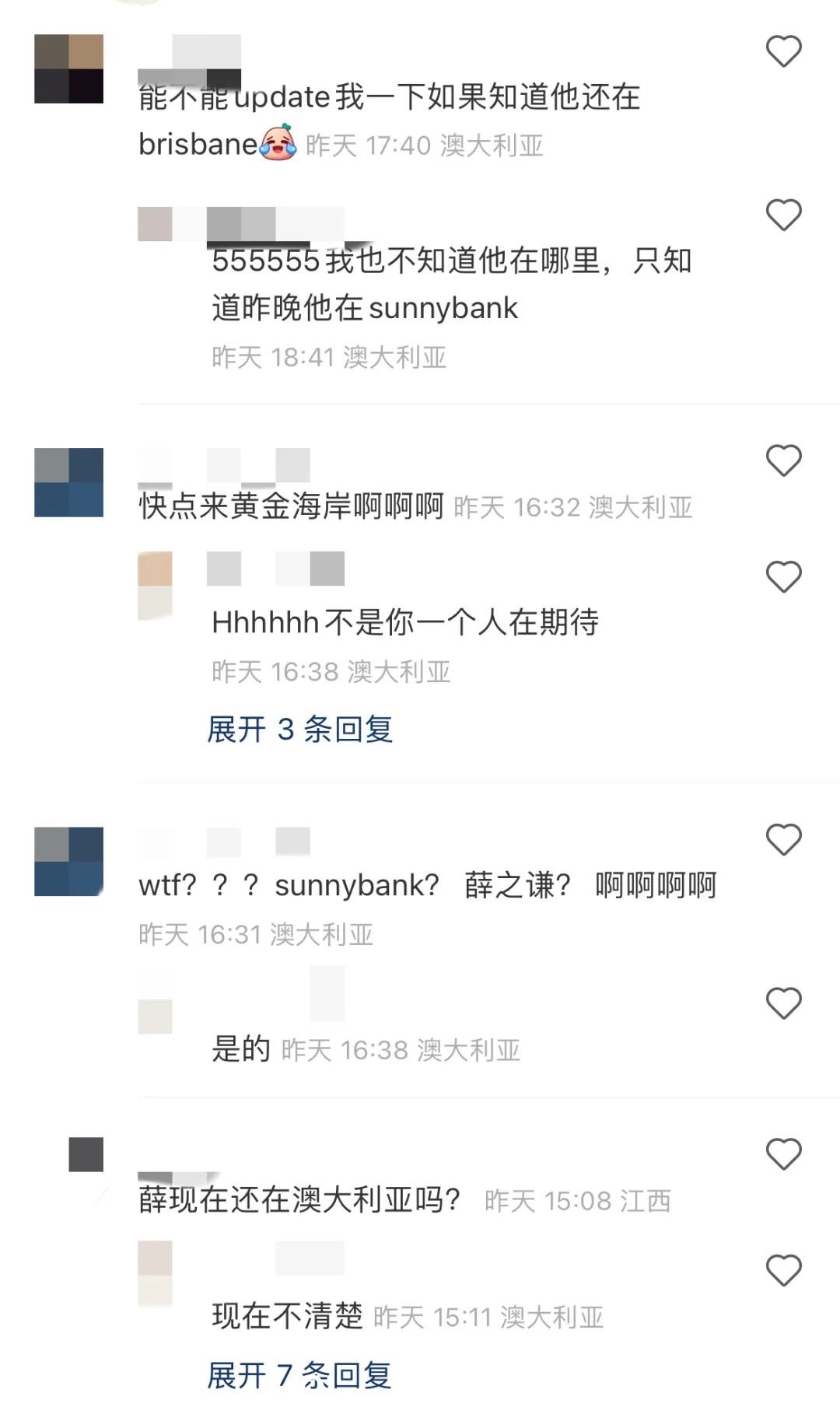Like the reply 现在不清楚
The width and height of the screenshot is (840, 1421).
(783, 1271)
